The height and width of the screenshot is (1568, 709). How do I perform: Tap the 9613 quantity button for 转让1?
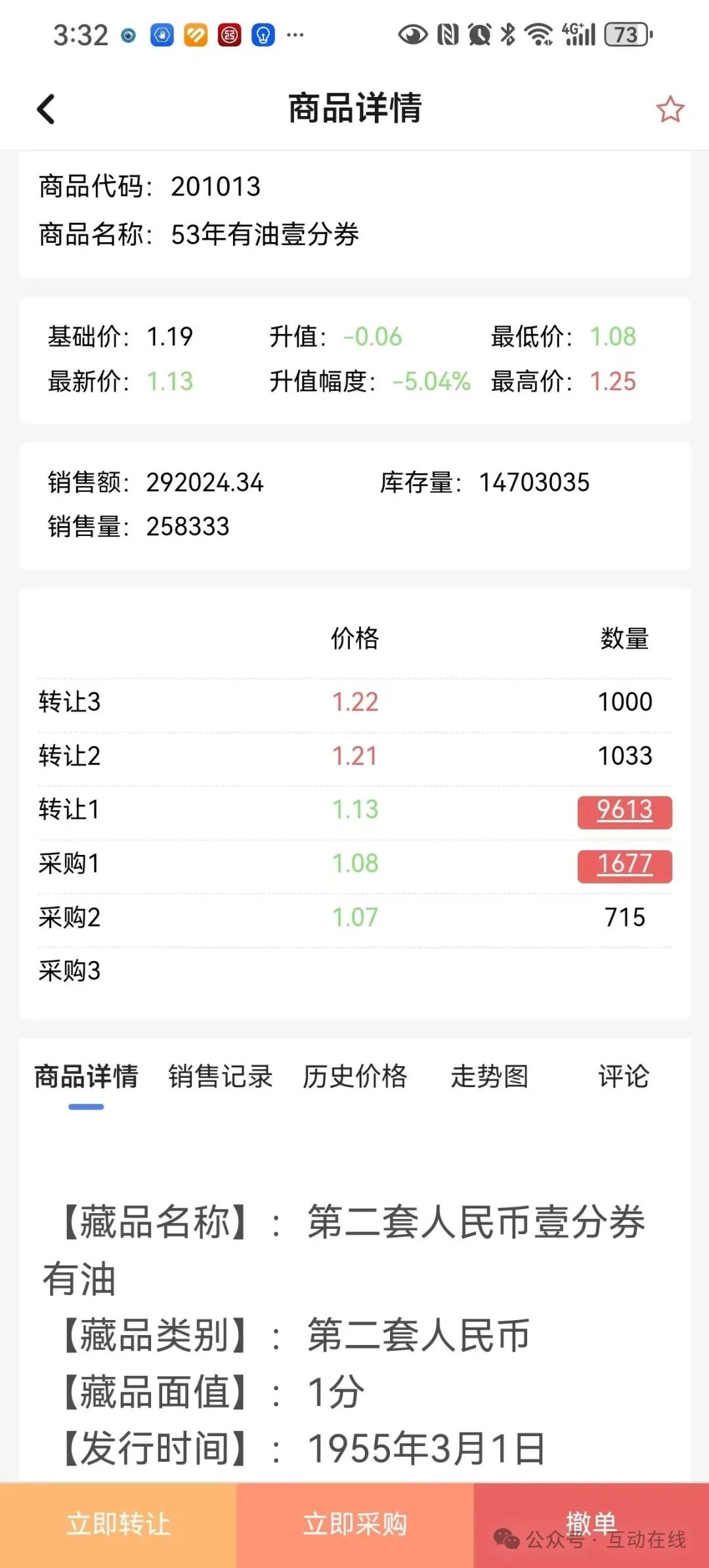pos(624,812)
